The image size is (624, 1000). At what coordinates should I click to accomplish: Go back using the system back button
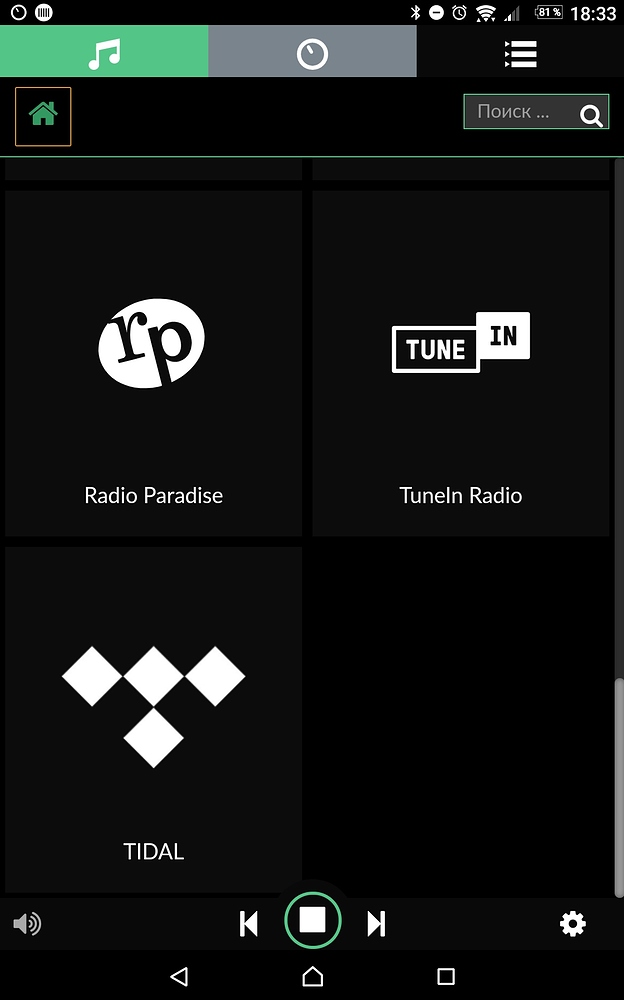179,976
